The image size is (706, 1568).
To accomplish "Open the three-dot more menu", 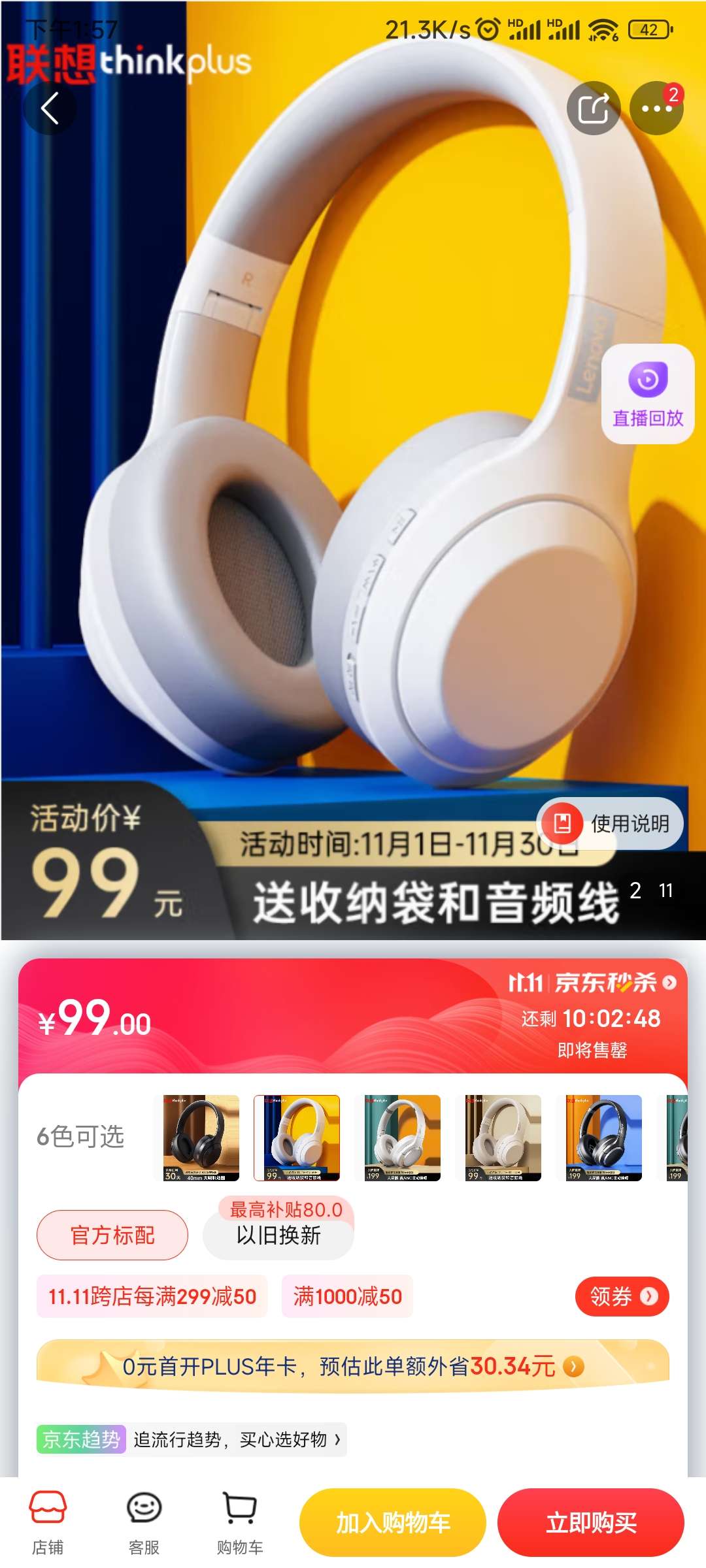I will [656, 108].
